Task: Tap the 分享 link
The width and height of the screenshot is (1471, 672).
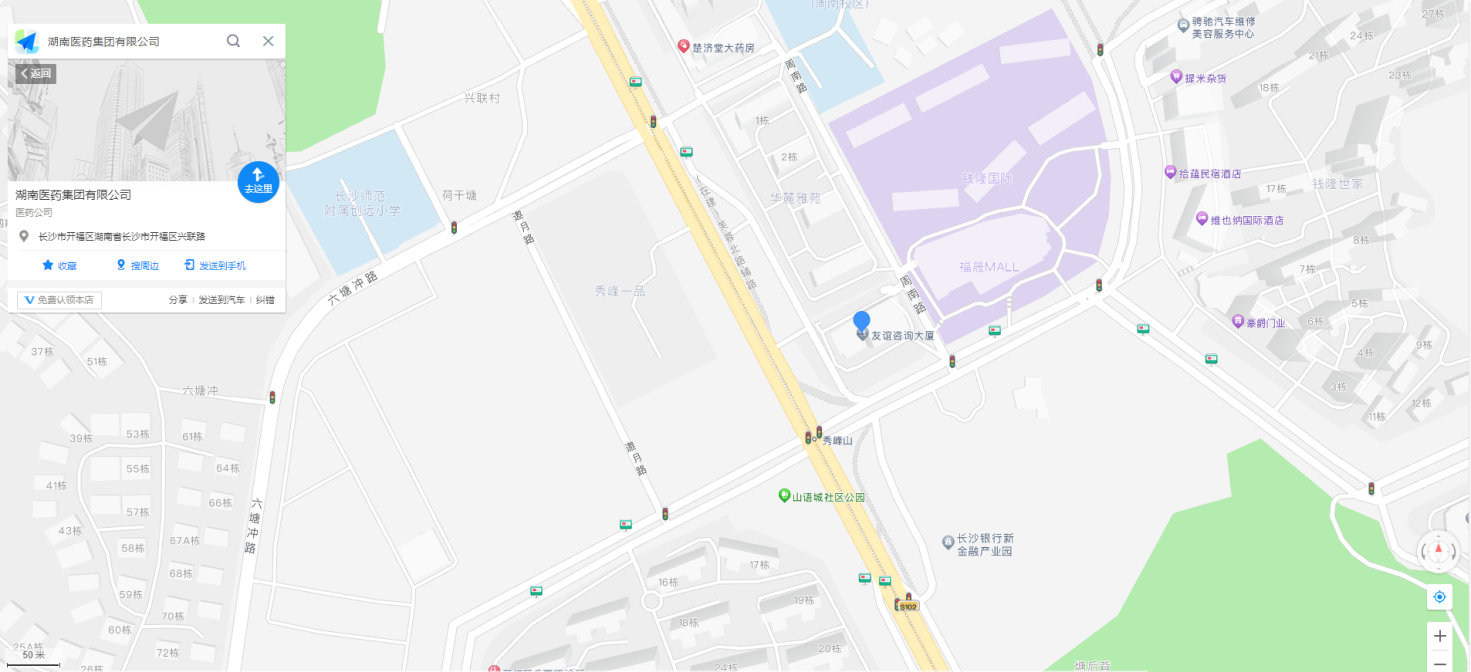Action: [x=177, y=300]
